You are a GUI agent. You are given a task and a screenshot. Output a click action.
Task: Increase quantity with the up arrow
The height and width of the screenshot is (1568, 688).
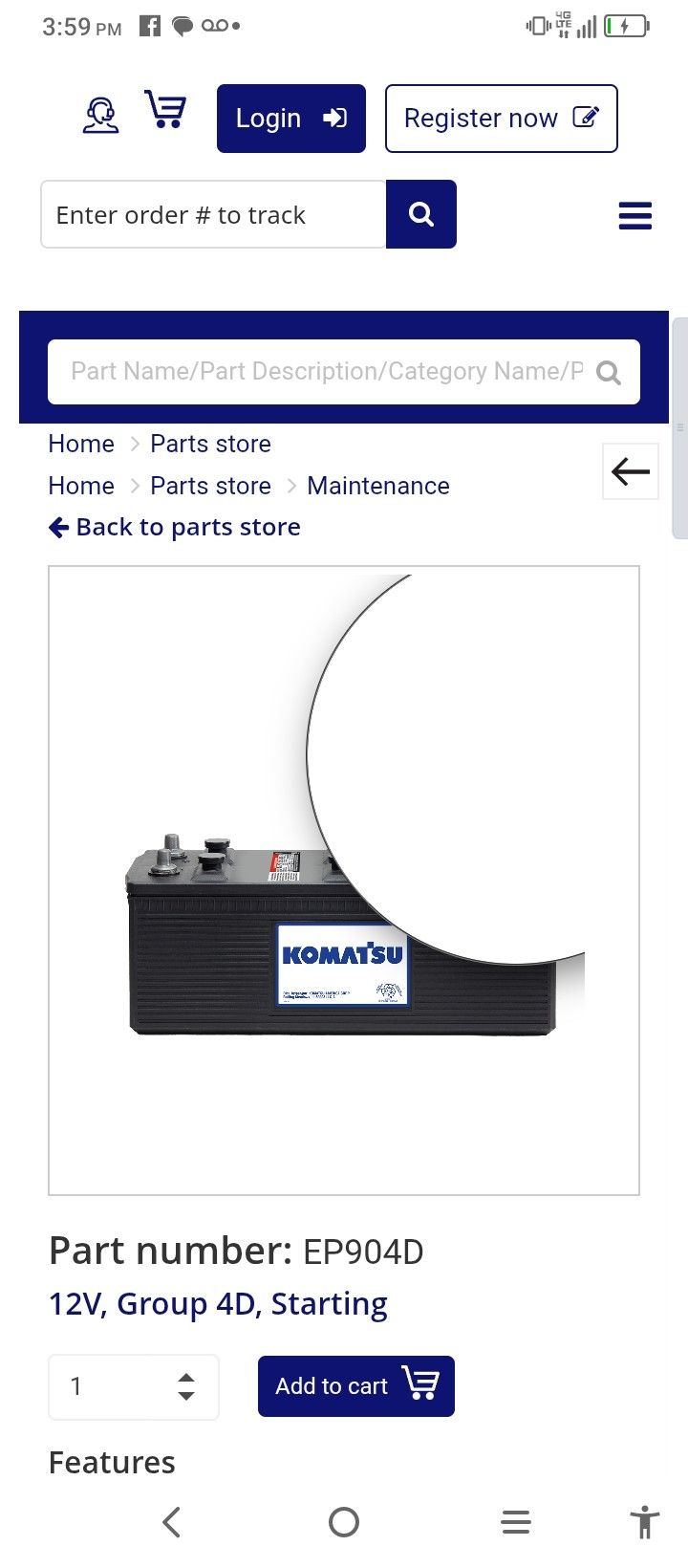[x=186, y=1378]
